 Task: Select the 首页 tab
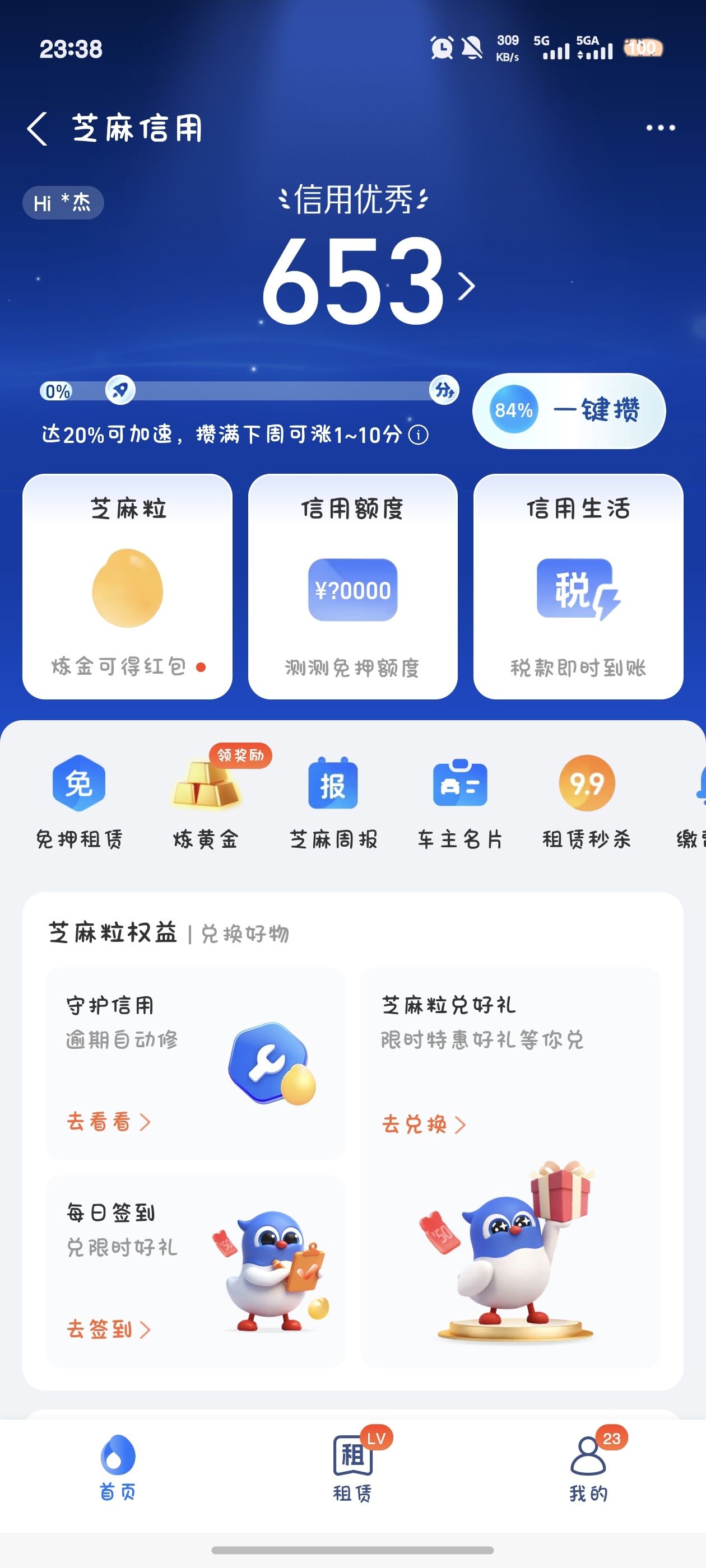tap(118, 1467)
